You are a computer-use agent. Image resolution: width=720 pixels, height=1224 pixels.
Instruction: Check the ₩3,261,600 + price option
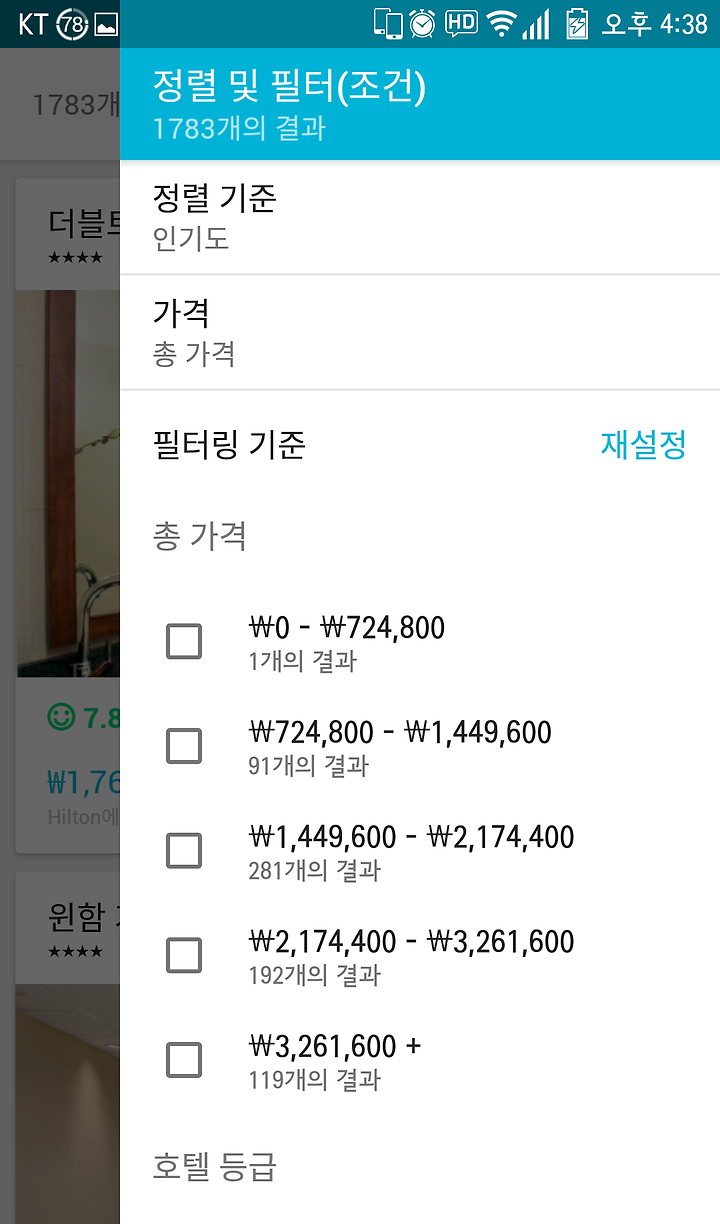pos(184,1060)
